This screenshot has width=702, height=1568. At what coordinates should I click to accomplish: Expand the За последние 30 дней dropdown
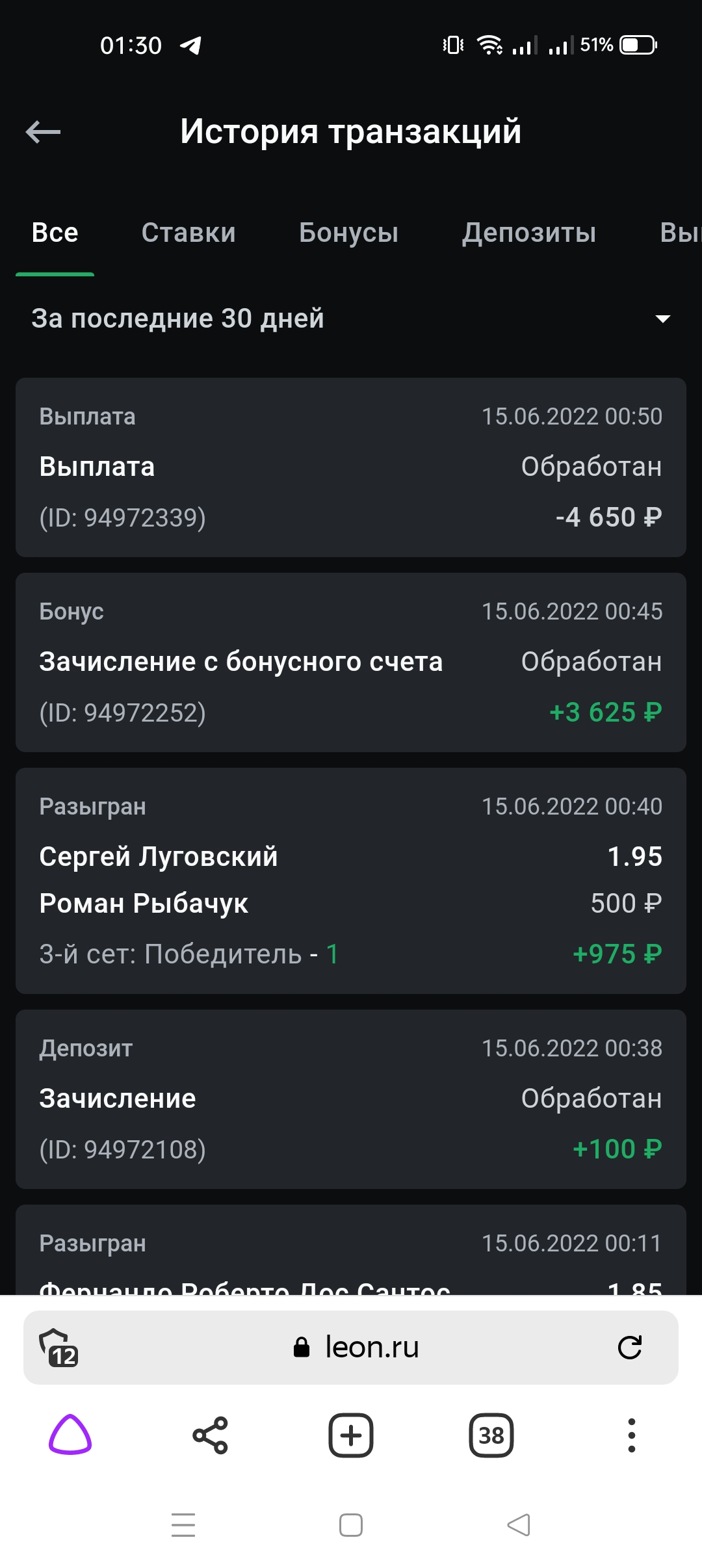(x=351, y=319)
